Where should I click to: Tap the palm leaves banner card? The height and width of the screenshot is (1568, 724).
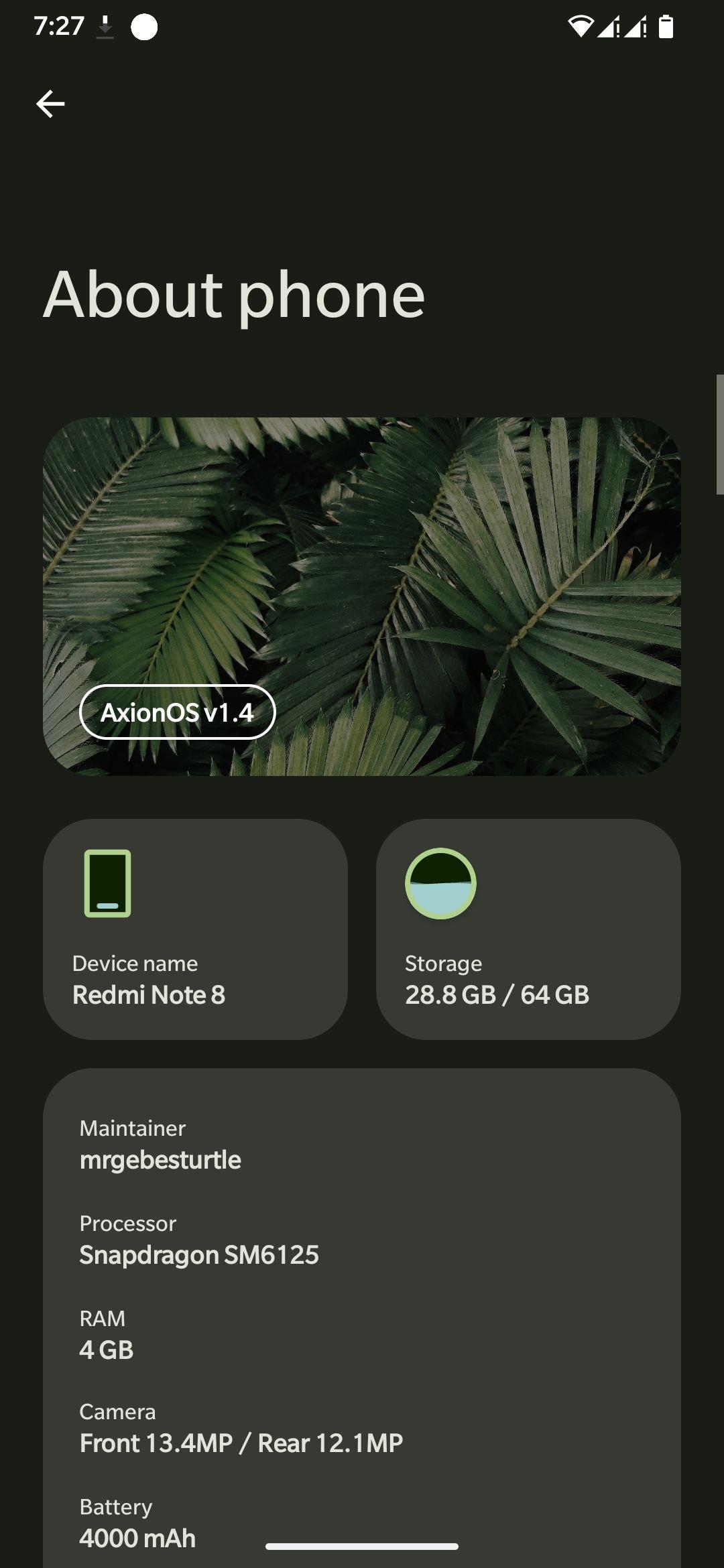coord(362,596)
